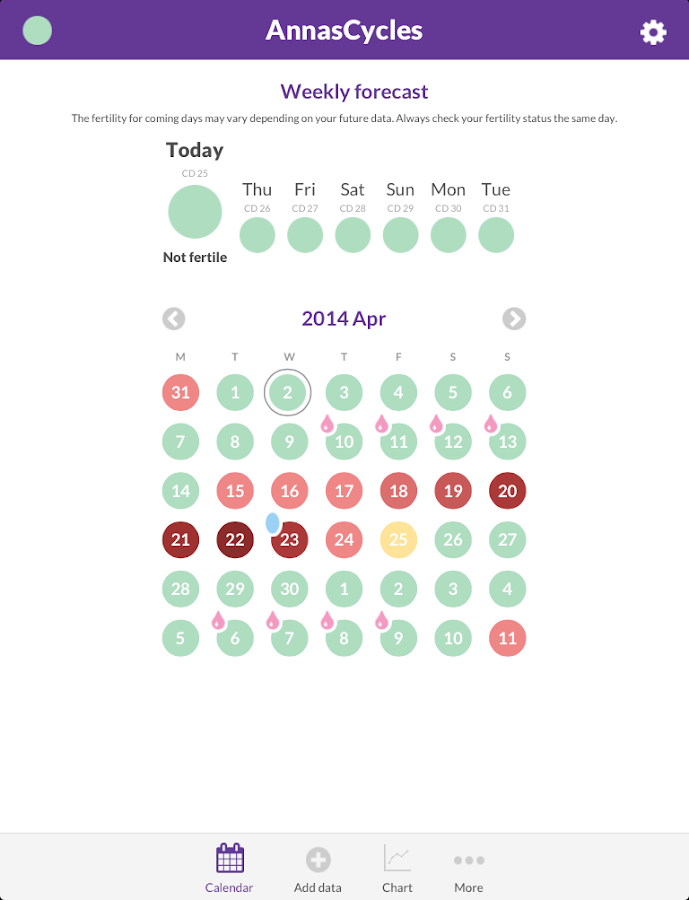The width and height of the screenshot is (689, 900).
Task: Tap day 20 in the calendar
Action: pos(507,491)
